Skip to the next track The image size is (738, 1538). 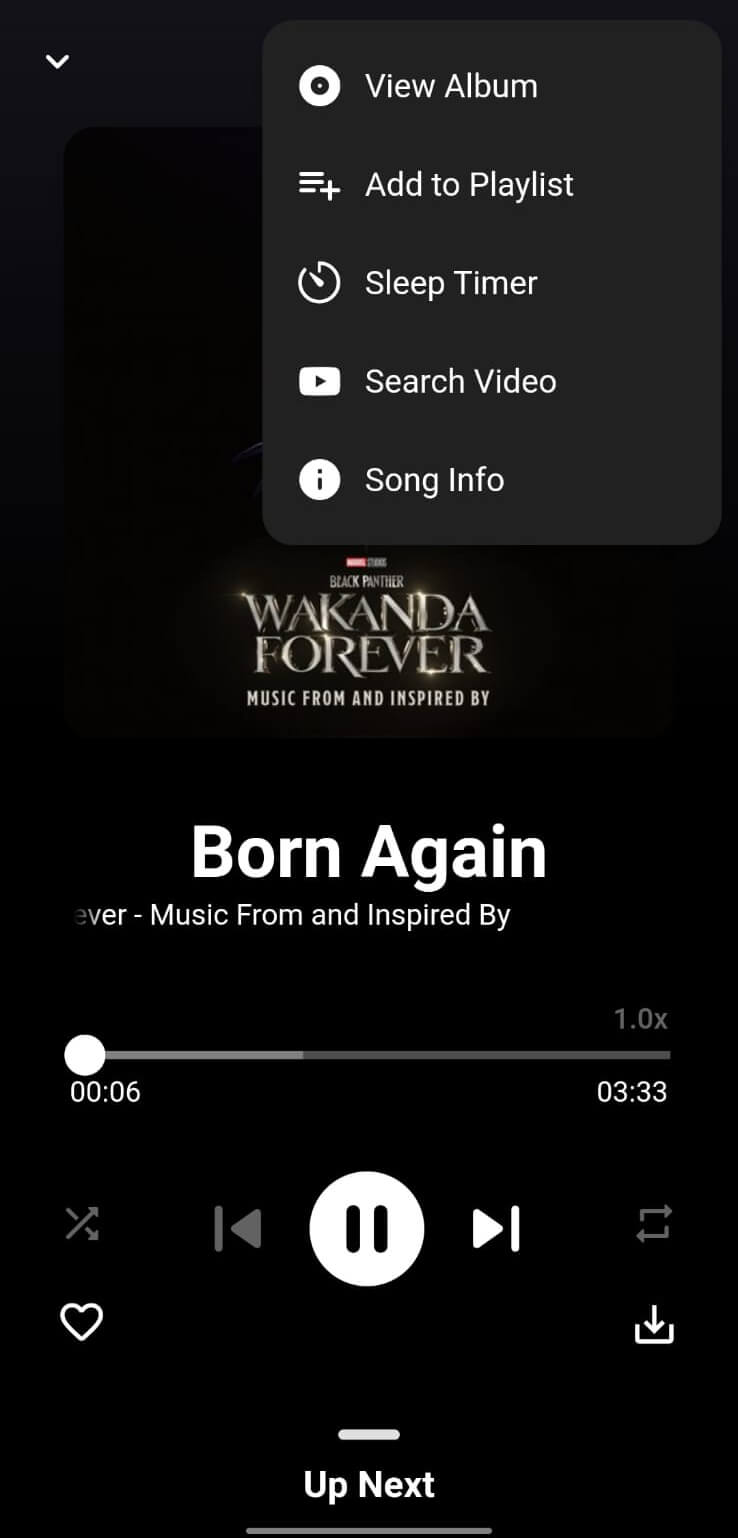496,1228
